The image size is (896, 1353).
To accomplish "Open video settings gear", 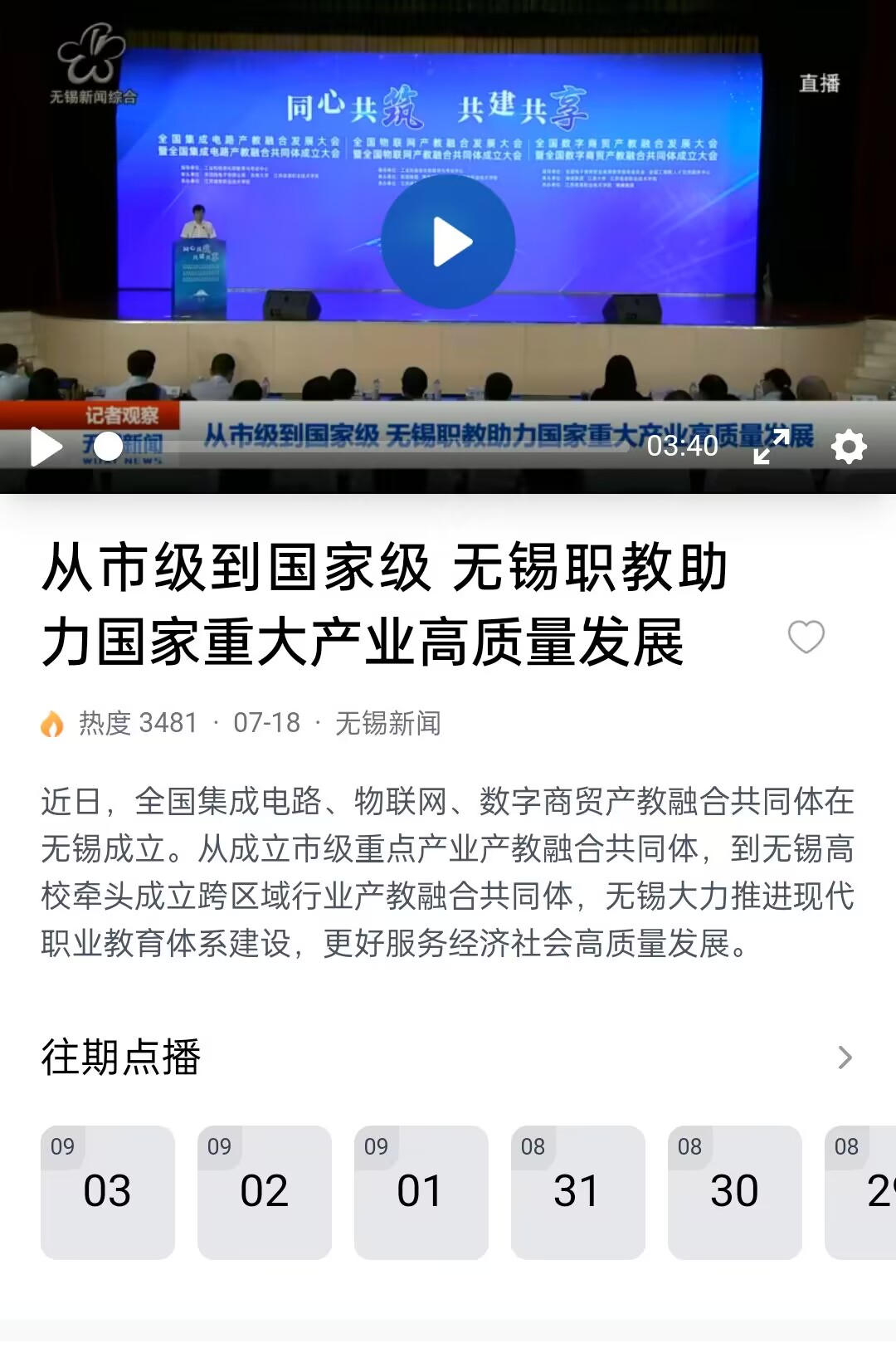I will 848,447.
